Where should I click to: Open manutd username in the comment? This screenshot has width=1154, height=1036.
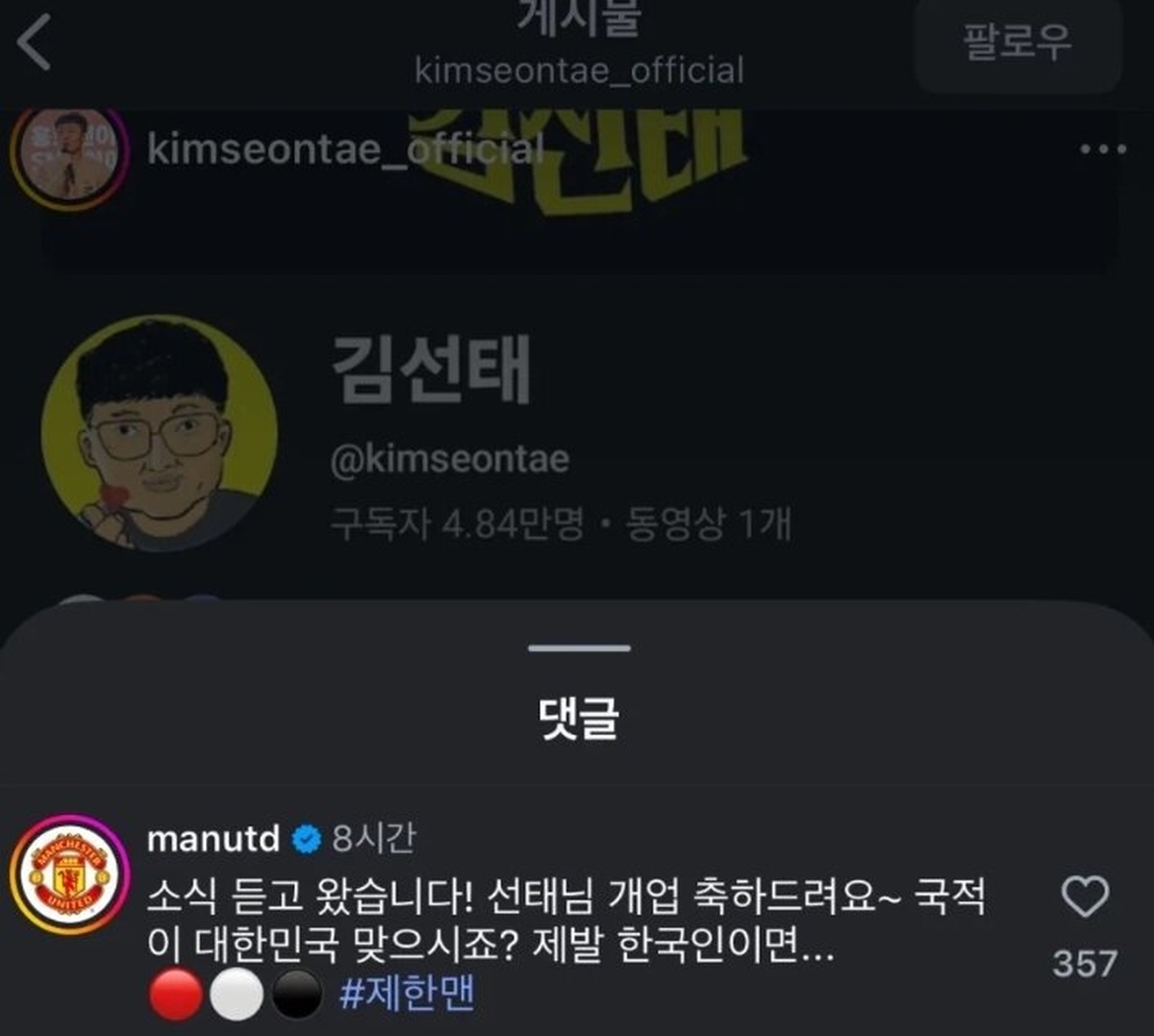click(213, 839)
